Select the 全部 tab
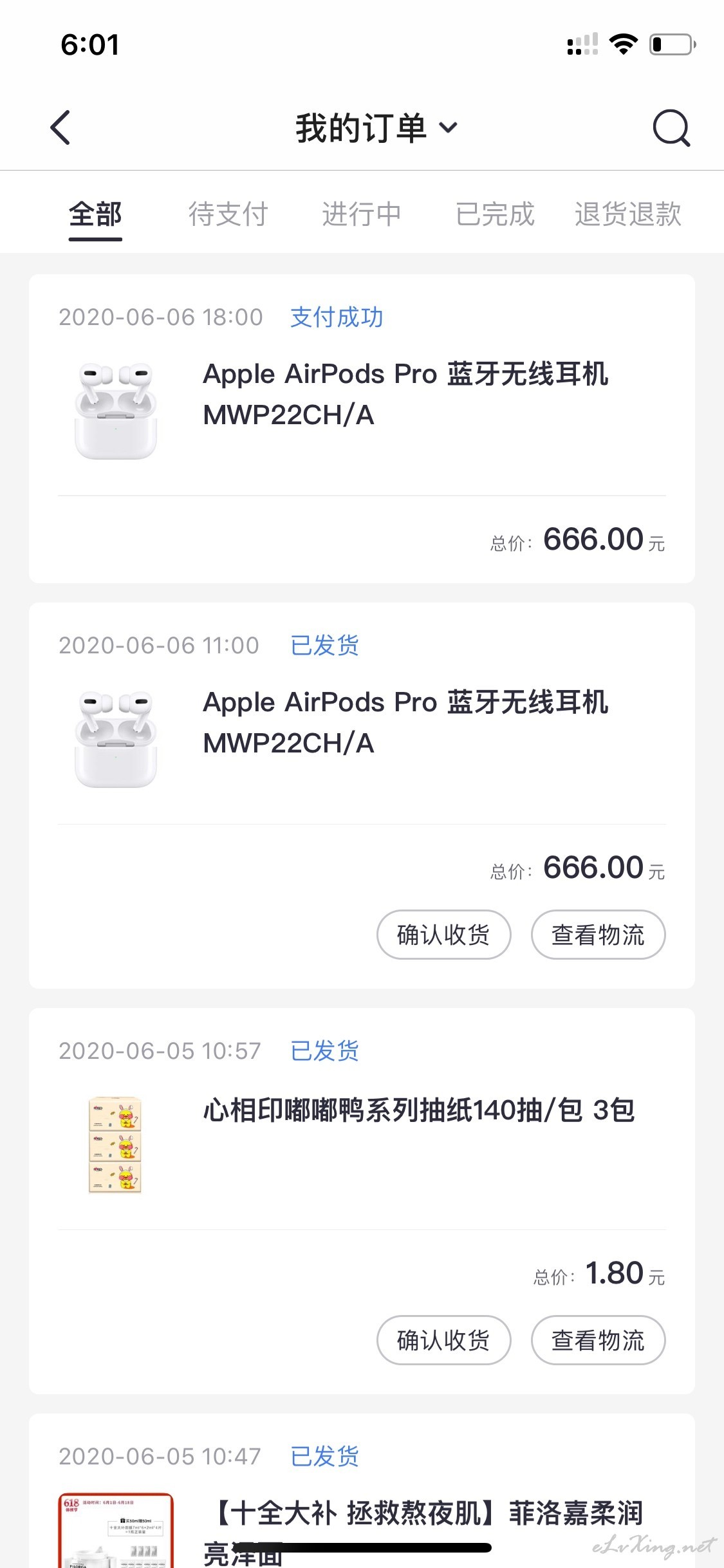Viewport: 724px width, 1568px height. (95, 215)
